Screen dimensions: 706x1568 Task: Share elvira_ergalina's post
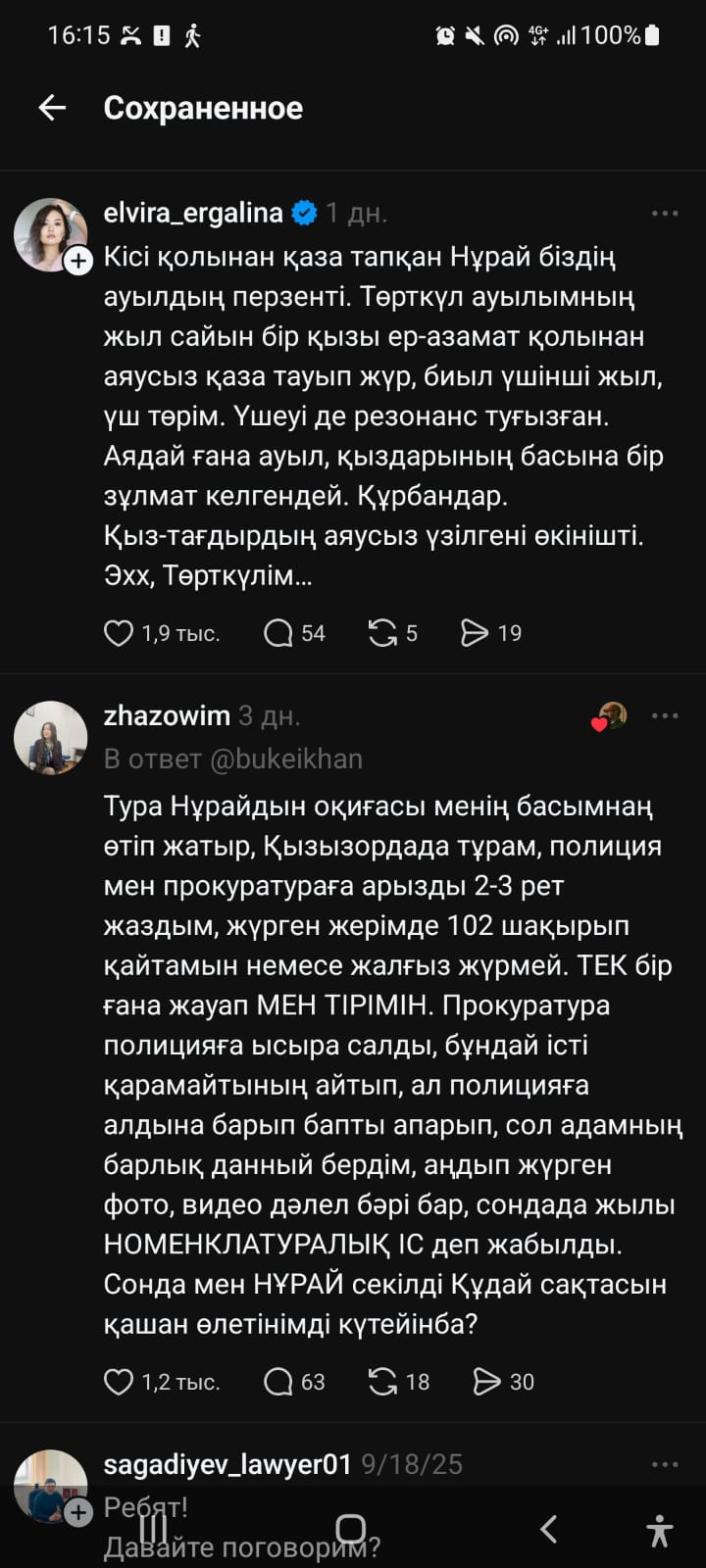tap(475, 633)
